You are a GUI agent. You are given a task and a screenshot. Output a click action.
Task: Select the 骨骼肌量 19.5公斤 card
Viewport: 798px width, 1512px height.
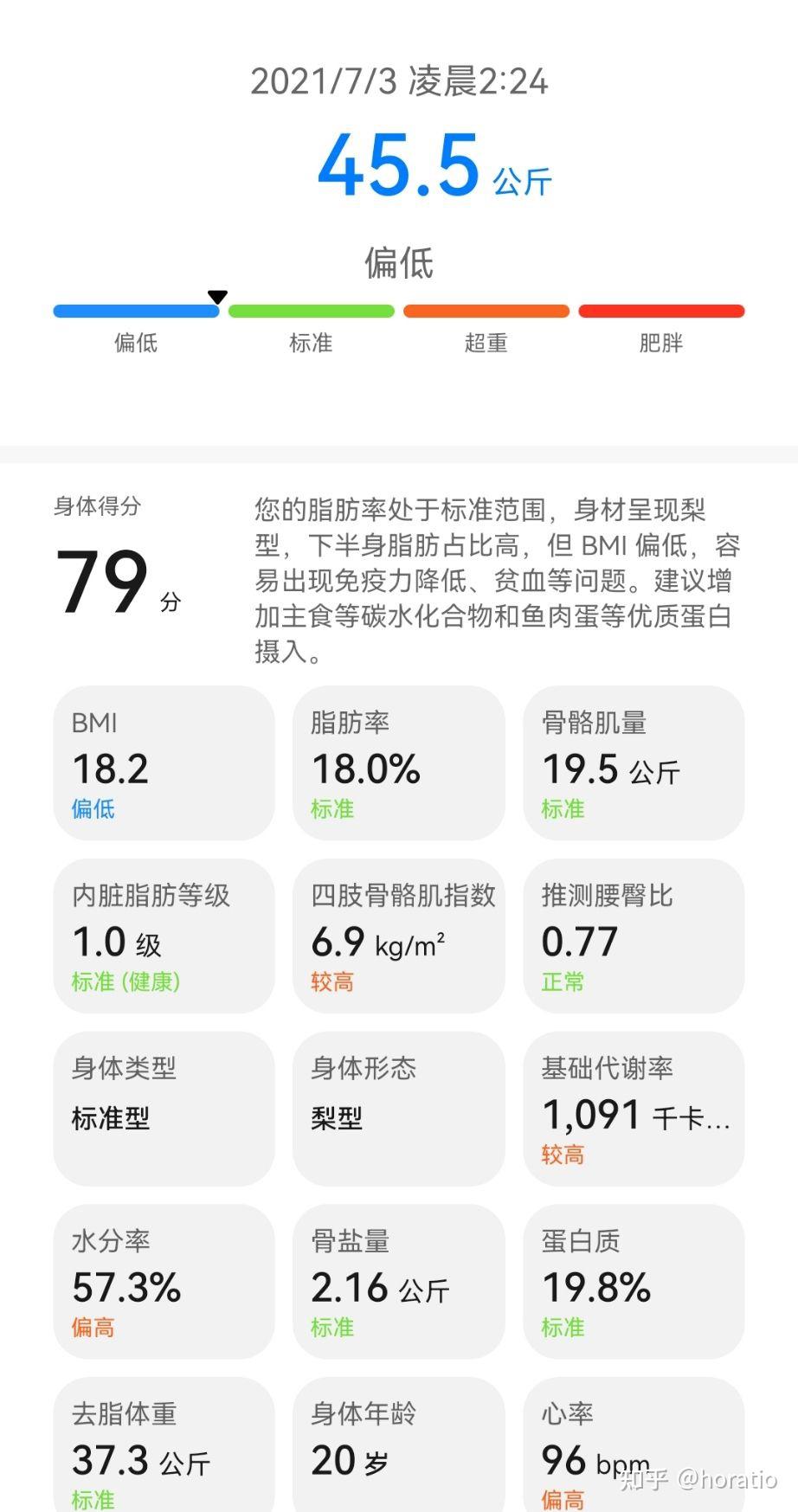click(x=634, y=762)
